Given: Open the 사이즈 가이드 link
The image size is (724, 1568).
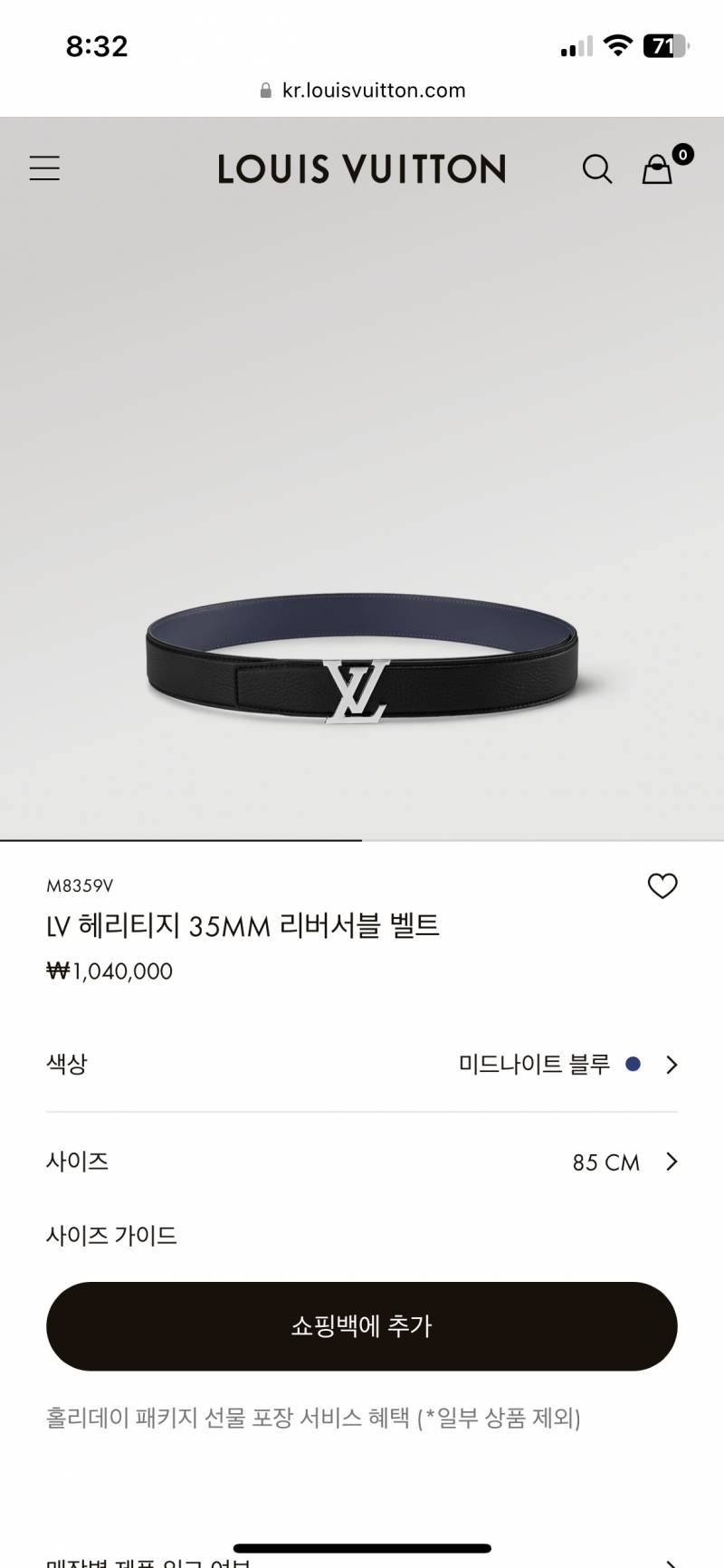Looking at the screenshot, I should click(111, 1234).
